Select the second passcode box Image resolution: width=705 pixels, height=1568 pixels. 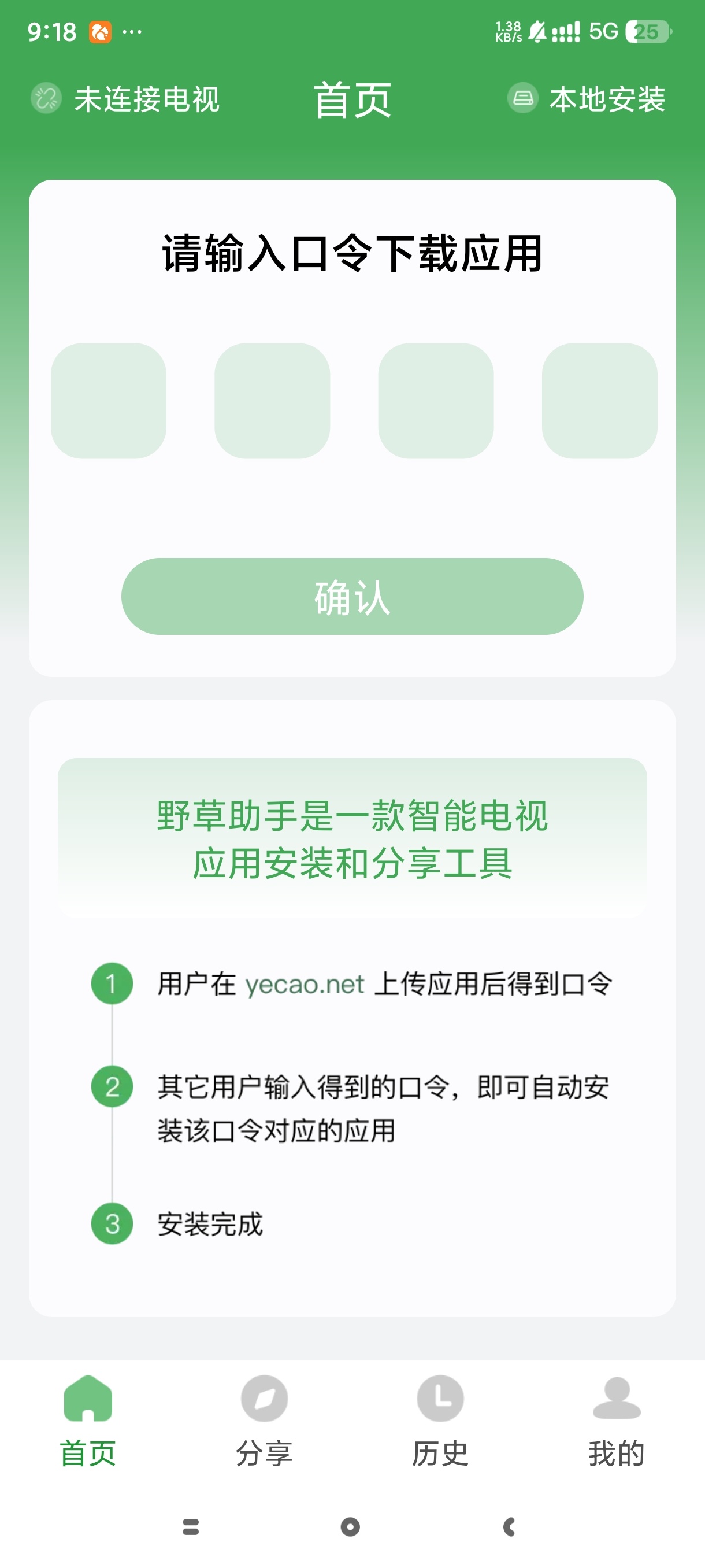(x=272, y=401)
